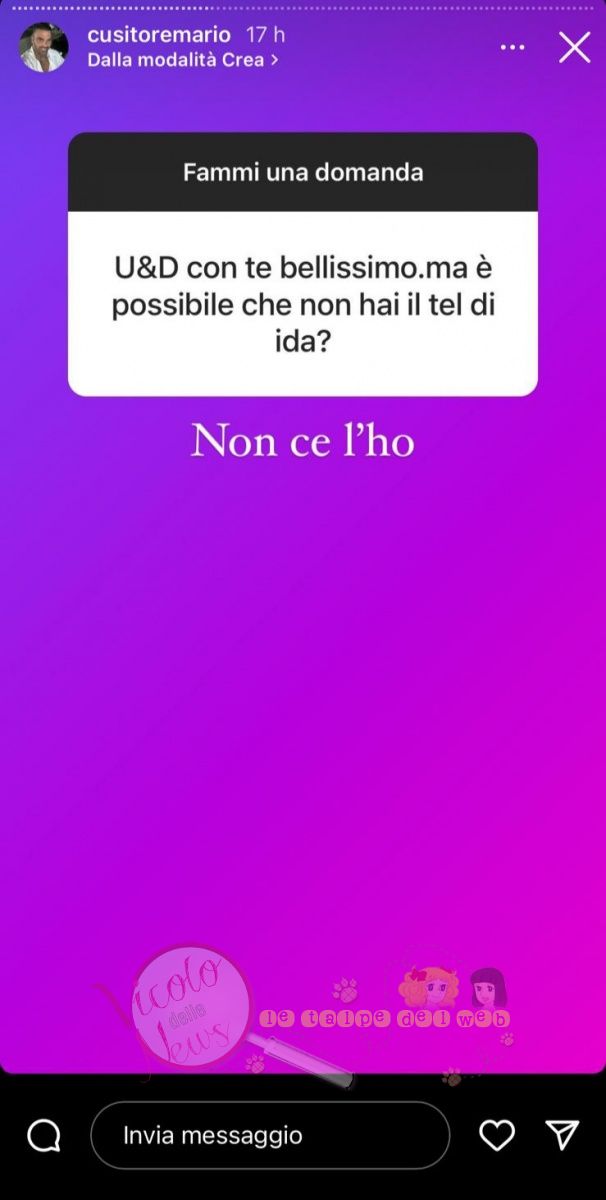The image size is (606, 1200).
Task: Tap the speech bubble icon beside message field
Action: [x=44, y=1135]
